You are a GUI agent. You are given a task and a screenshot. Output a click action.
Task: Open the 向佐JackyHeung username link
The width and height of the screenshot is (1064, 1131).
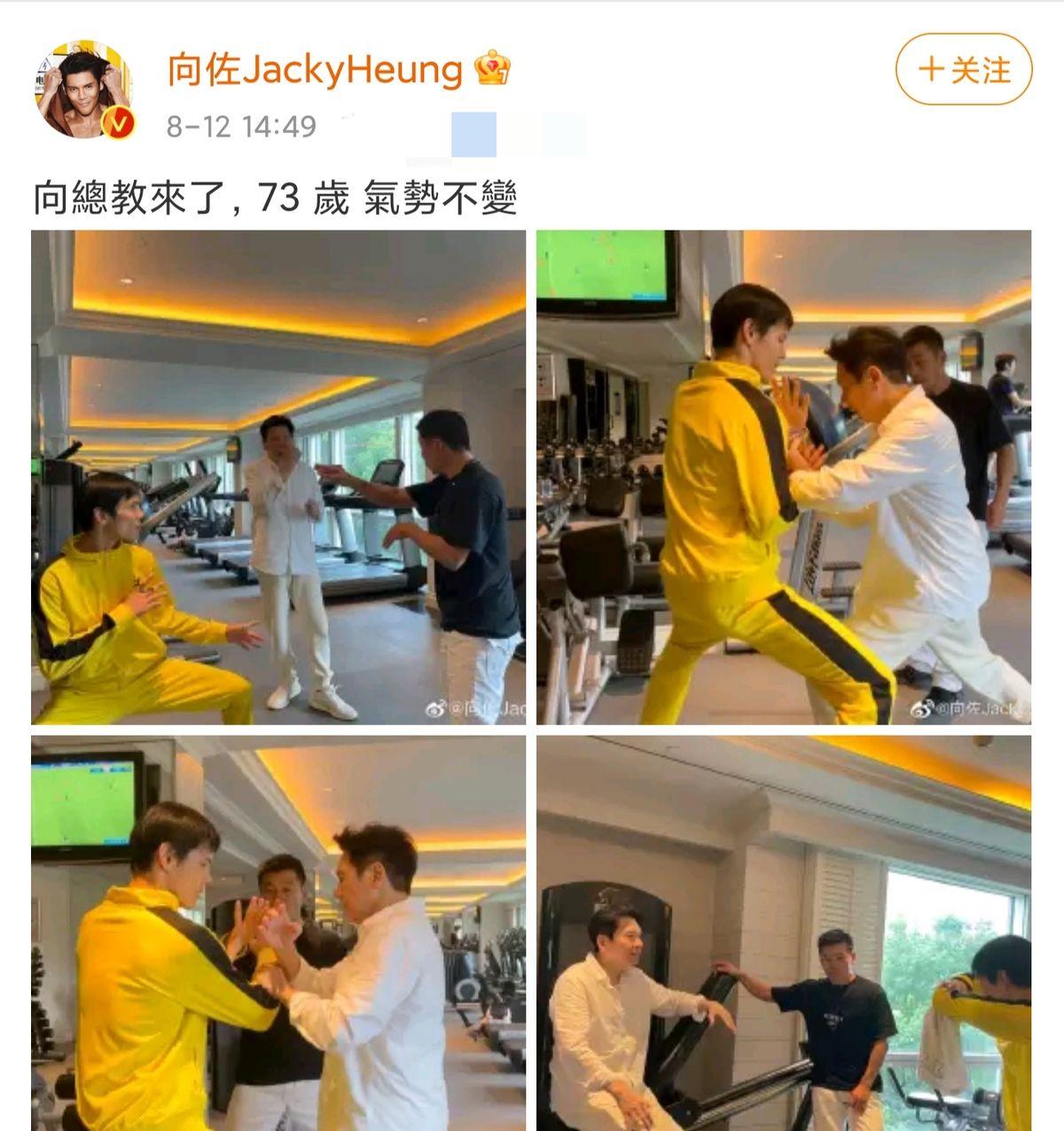tap(315, 70)
